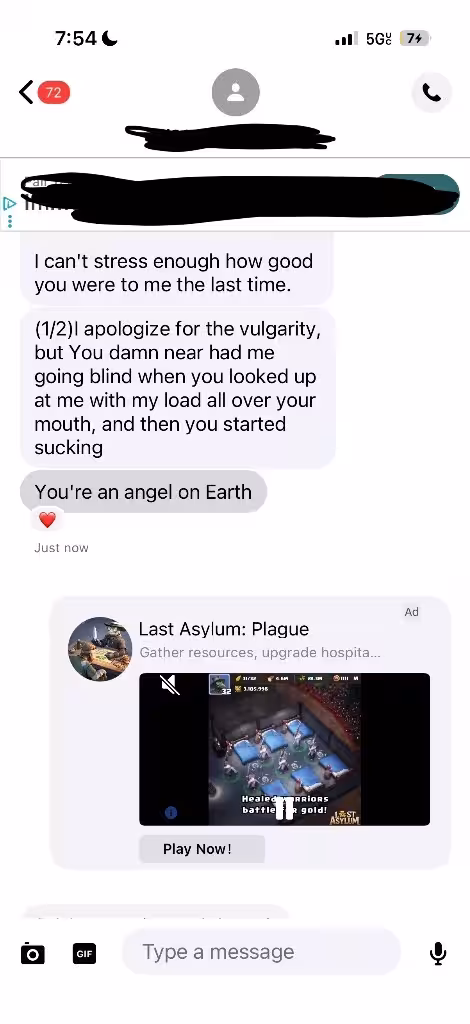Focus the Type a message field
This screenshot has height=1024, width=470.
[x=261, y=952]
